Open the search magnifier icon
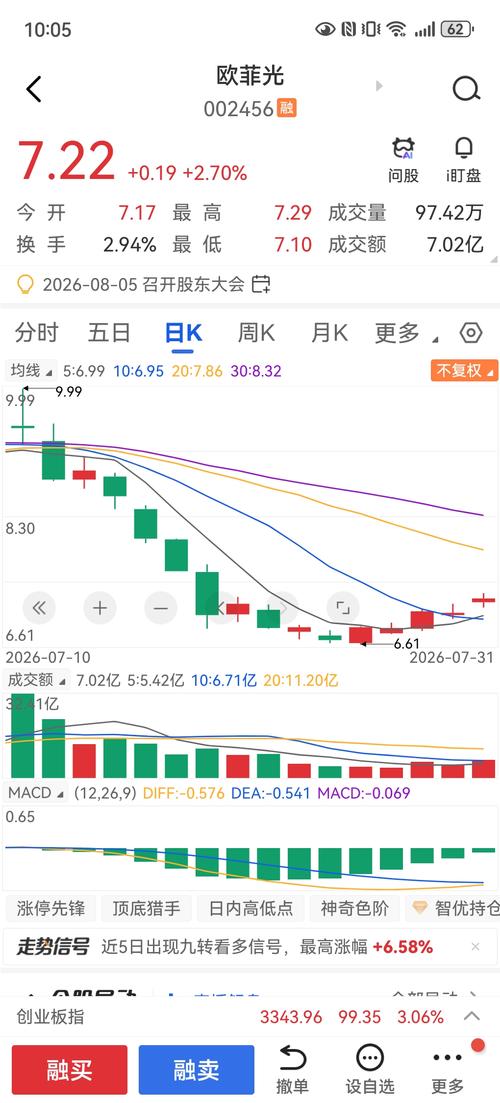This screenshot has height=1103, width=500. click(466, 89)
